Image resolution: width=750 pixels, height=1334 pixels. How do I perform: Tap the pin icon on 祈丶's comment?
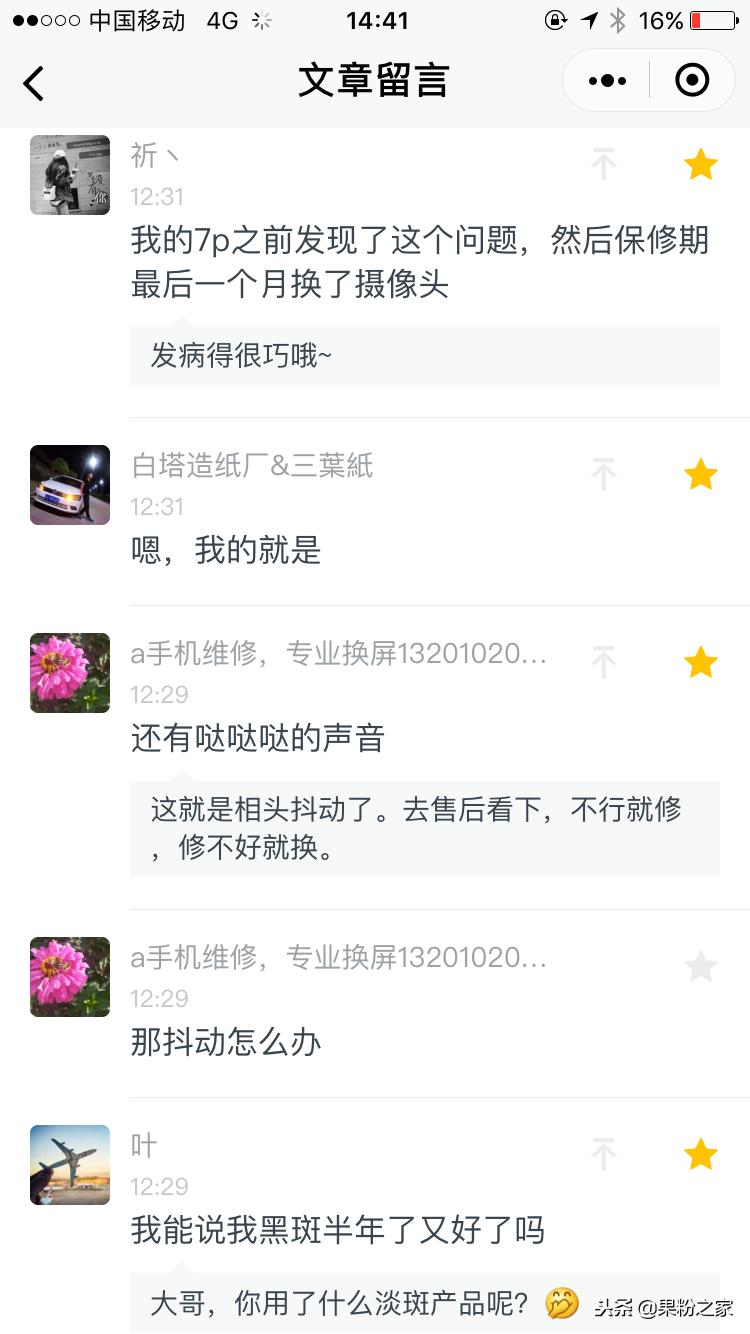[604, 163]
